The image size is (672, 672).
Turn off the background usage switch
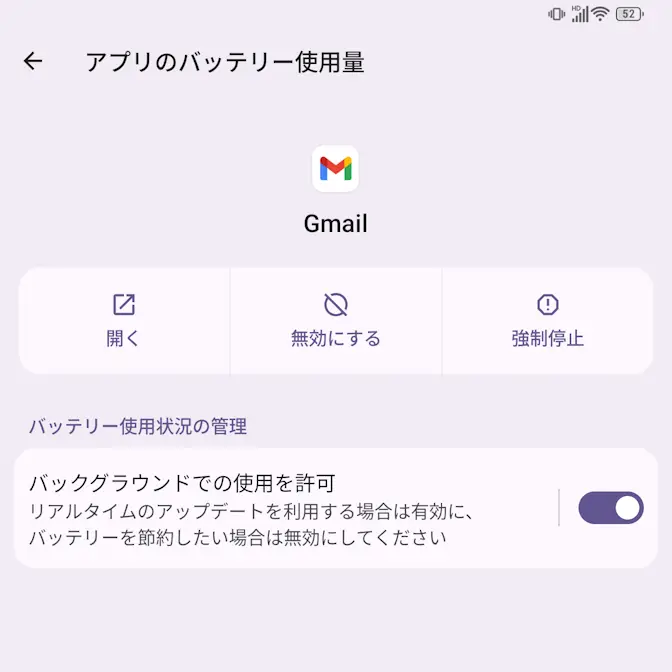(610, 508)
